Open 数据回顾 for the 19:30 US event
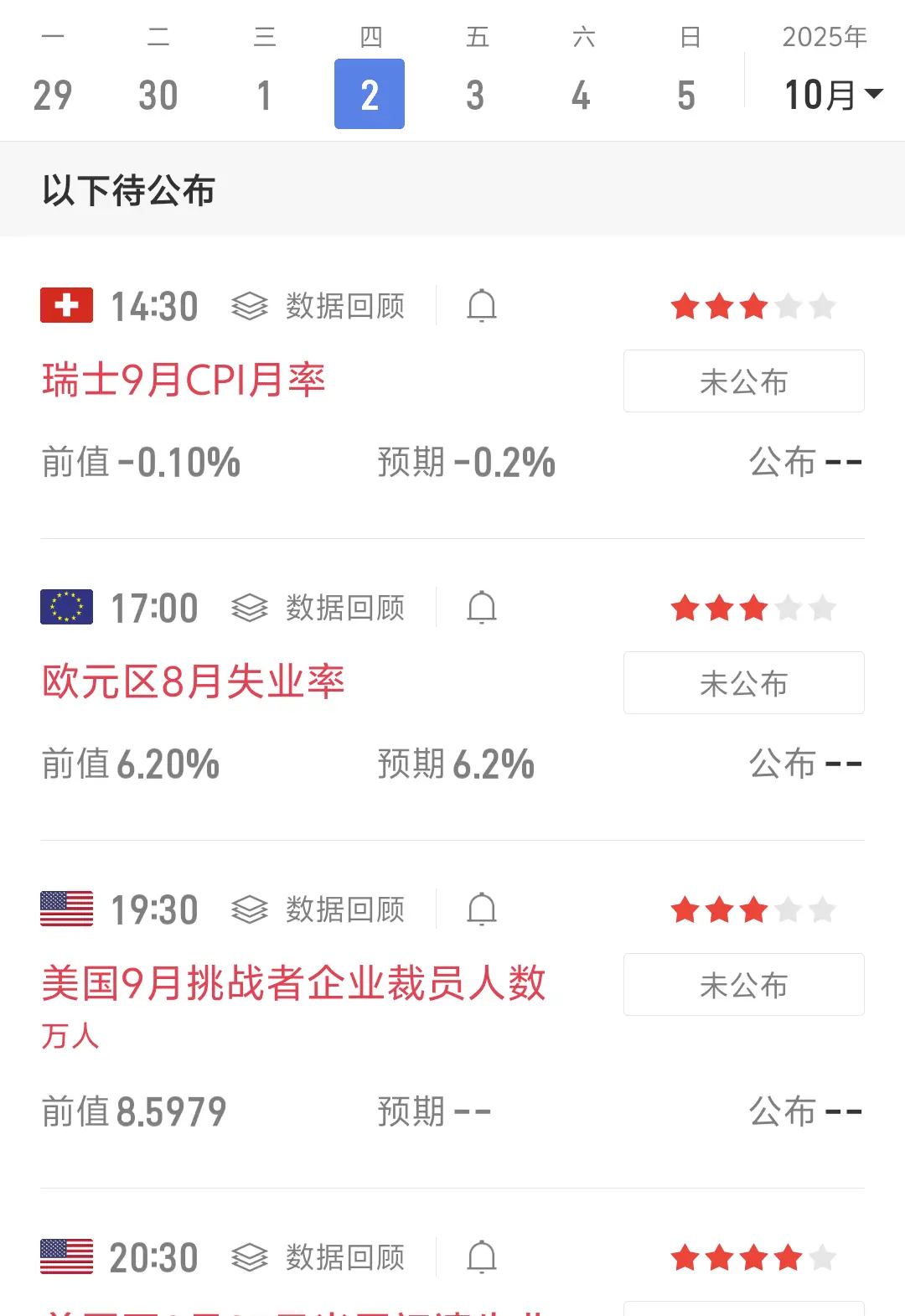This screenshot has width=905, height=1316. coord(319,909)
